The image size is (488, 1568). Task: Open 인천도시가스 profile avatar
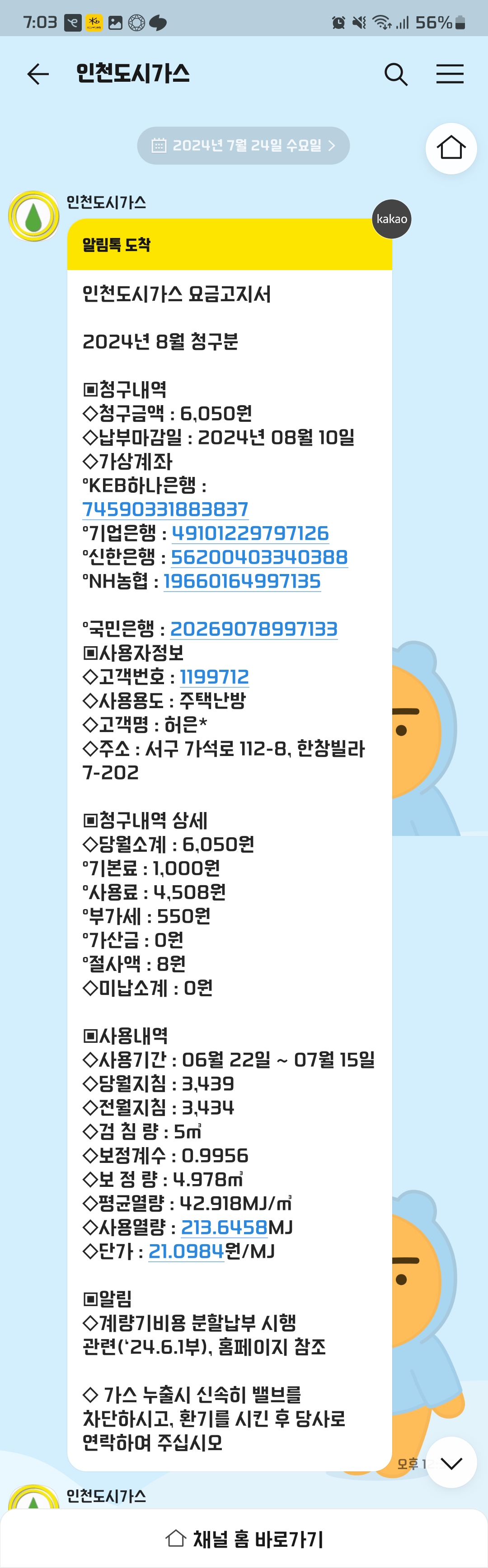point(33,216)
